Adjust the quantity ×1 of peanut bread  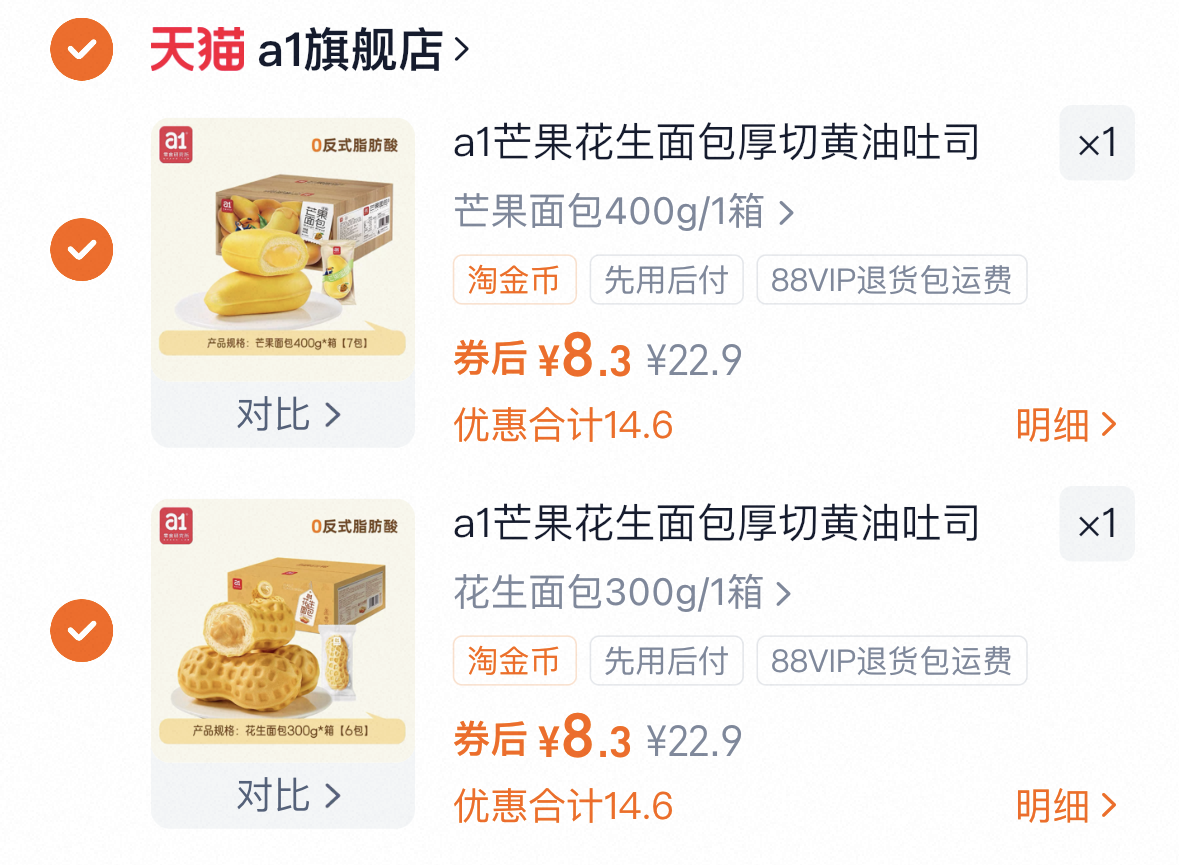(1096, 524)
